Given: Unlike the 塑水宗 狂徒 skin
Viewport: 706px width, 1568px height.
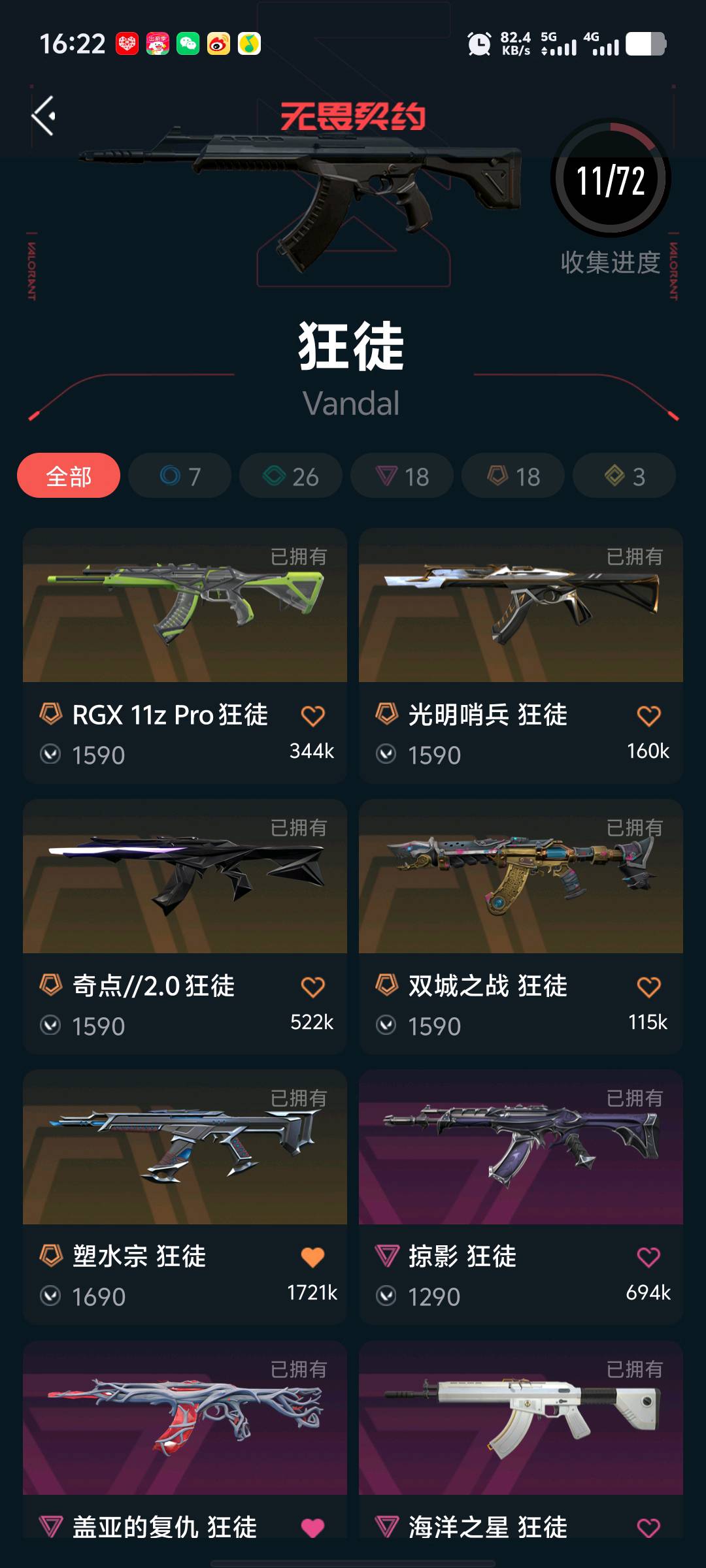Looking at the screenshot, I should pos(312,1257).
